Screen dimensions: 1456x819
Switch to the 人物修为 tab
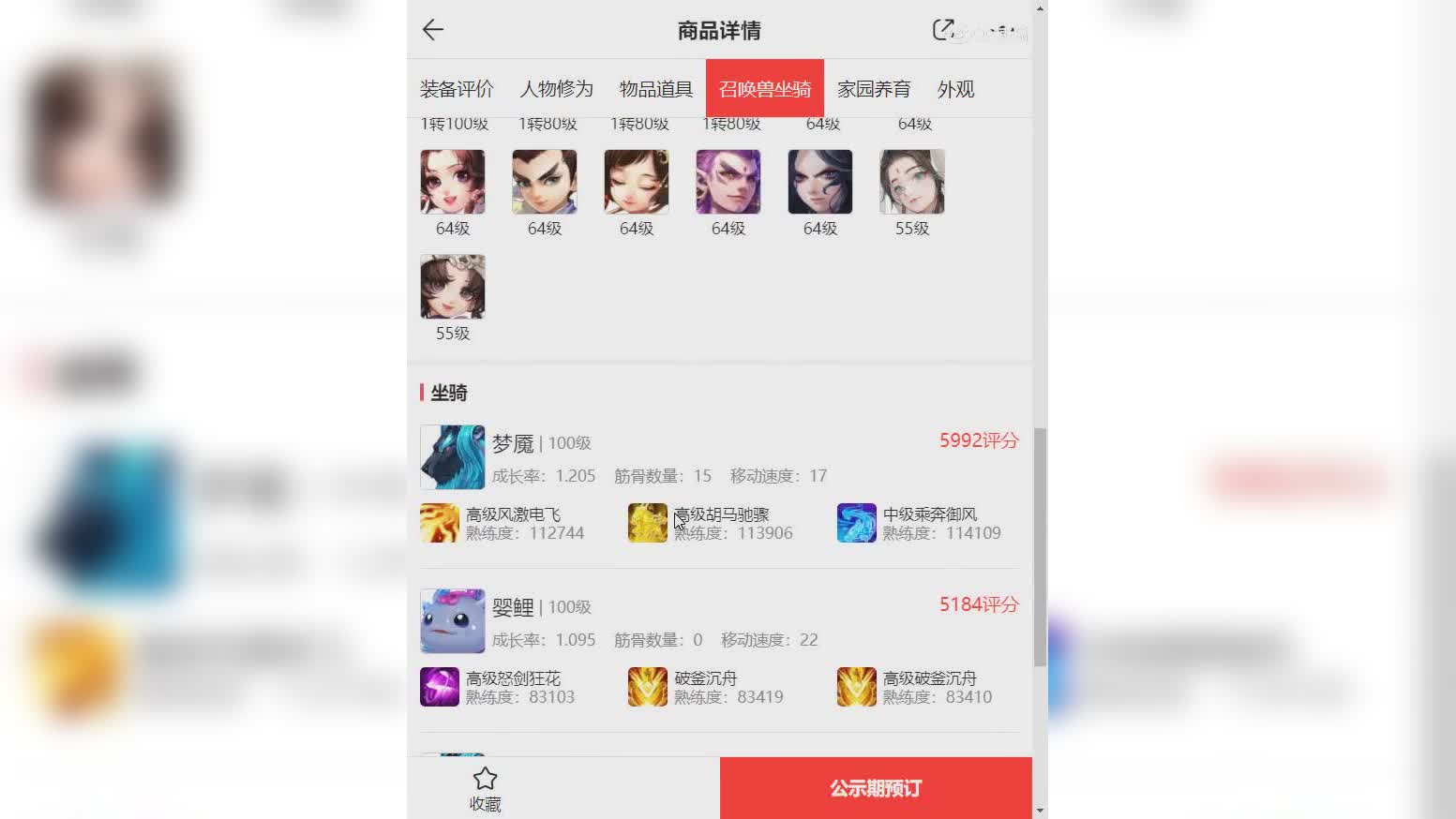pos(557,89)
